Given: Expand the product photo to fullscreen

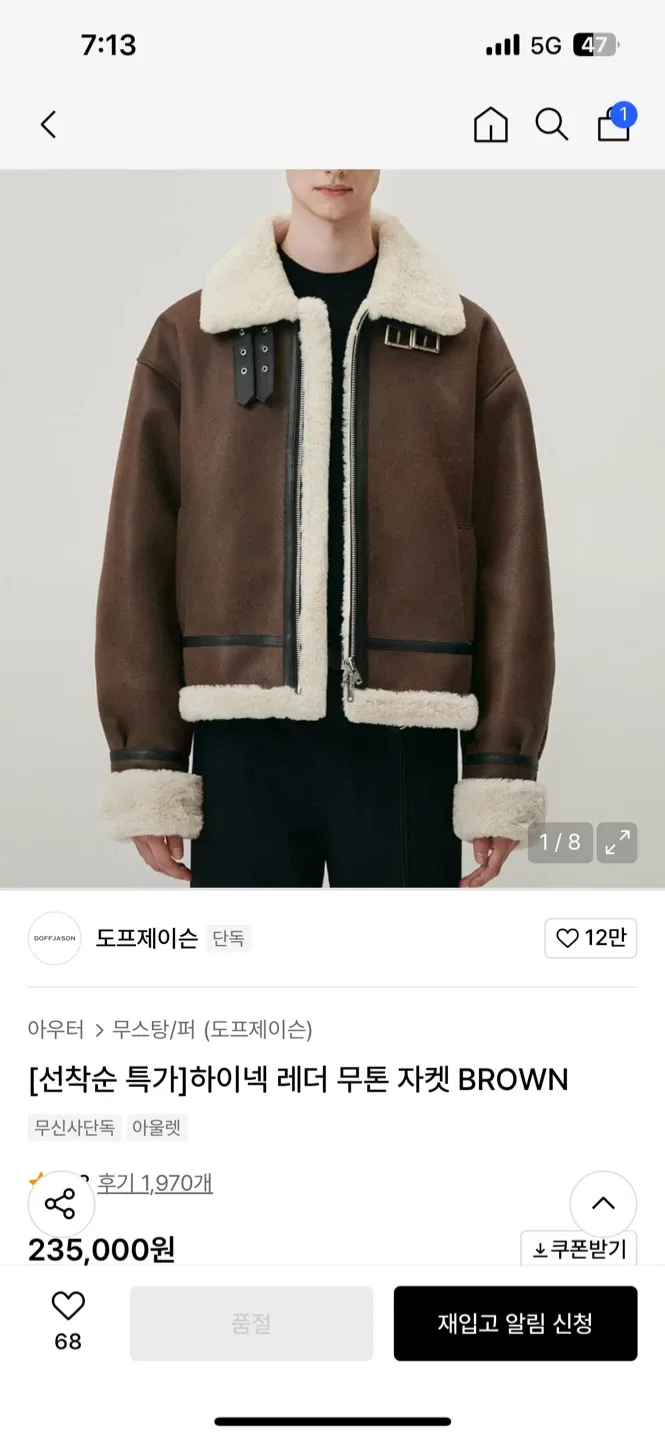Looking at the screenshot, I should coord(617,842).
